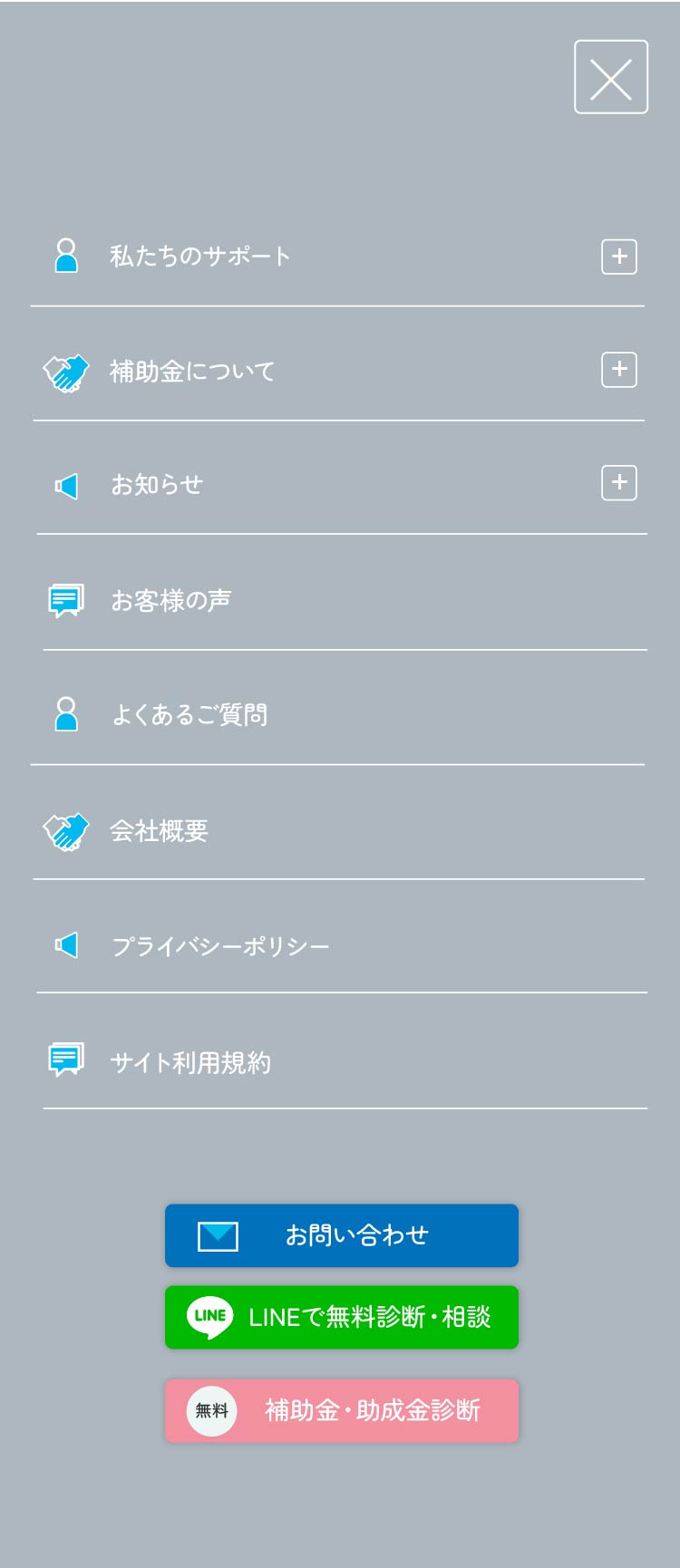Open サイト利用規約
Viewport: 680px width, 1568px height.
click(190, 1062)
